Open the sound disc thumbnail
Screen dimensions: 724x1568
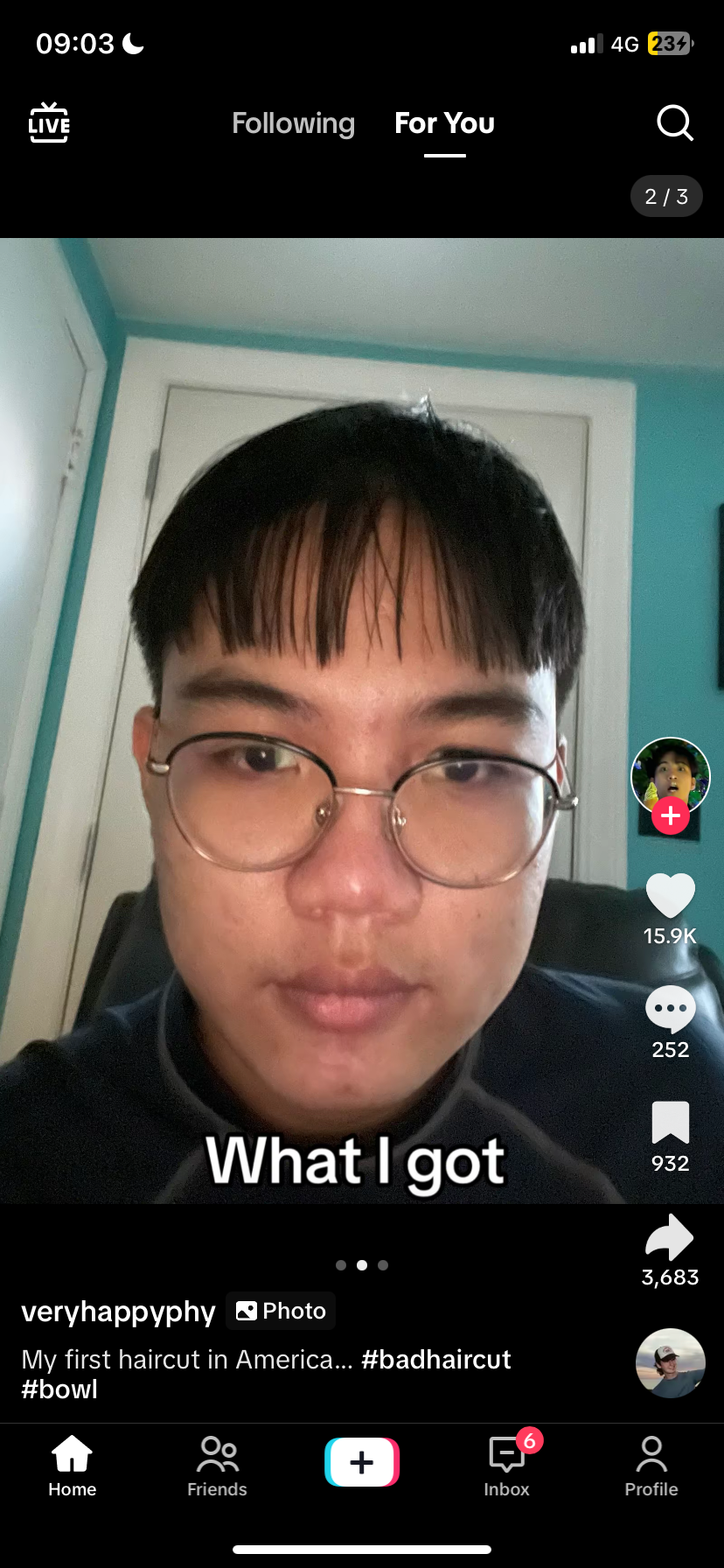click(671, 1363)
